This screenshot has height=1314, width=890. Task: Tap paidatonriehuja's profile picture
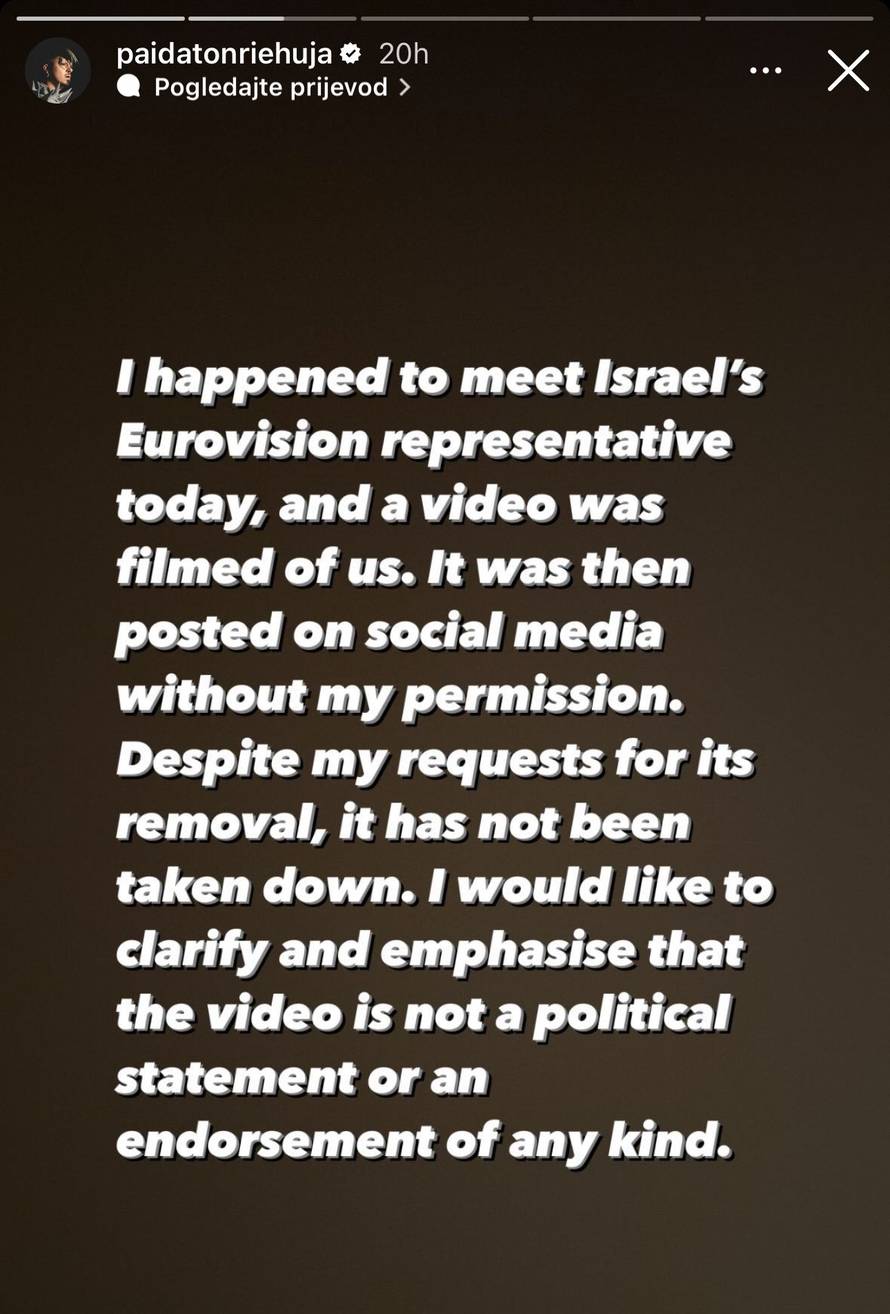point(57,70)
